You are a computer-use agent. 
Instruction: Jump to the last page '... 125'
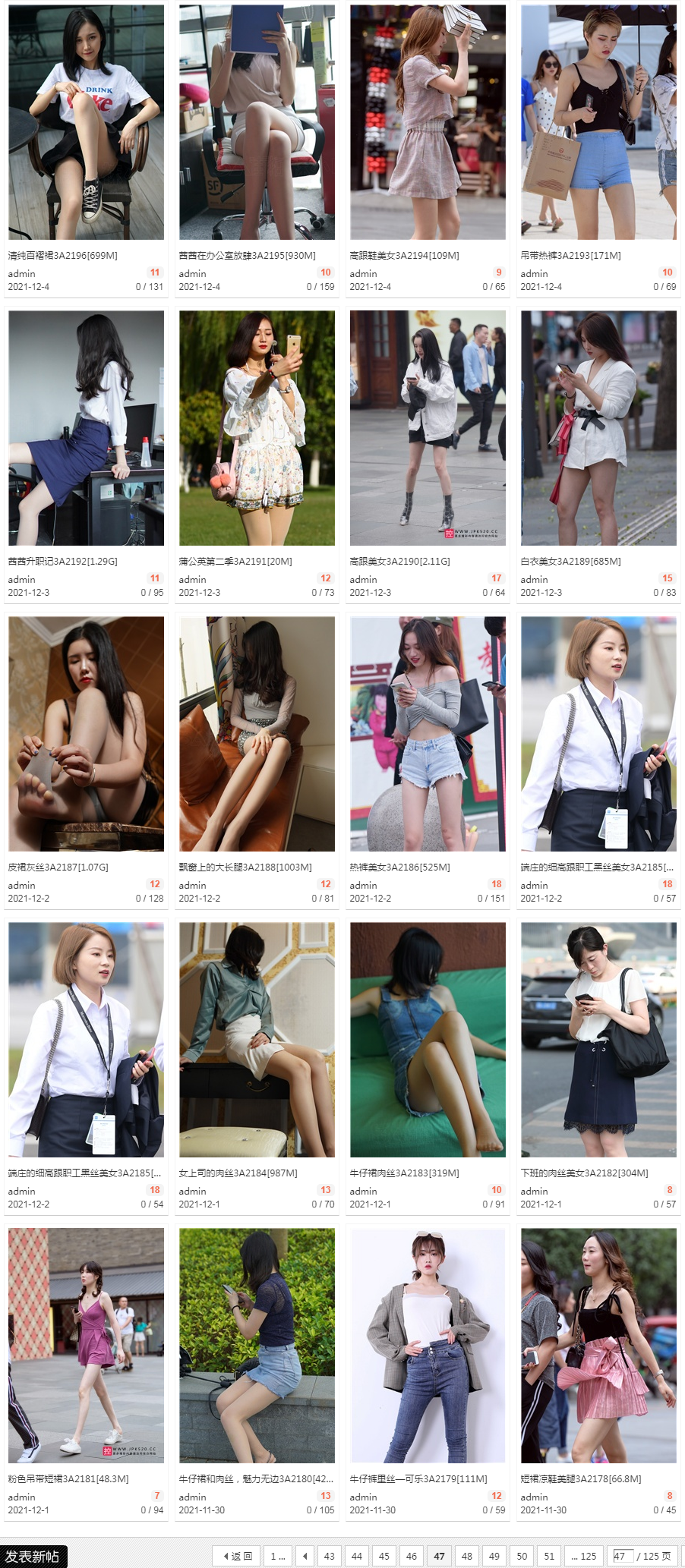coord(583,1556)
